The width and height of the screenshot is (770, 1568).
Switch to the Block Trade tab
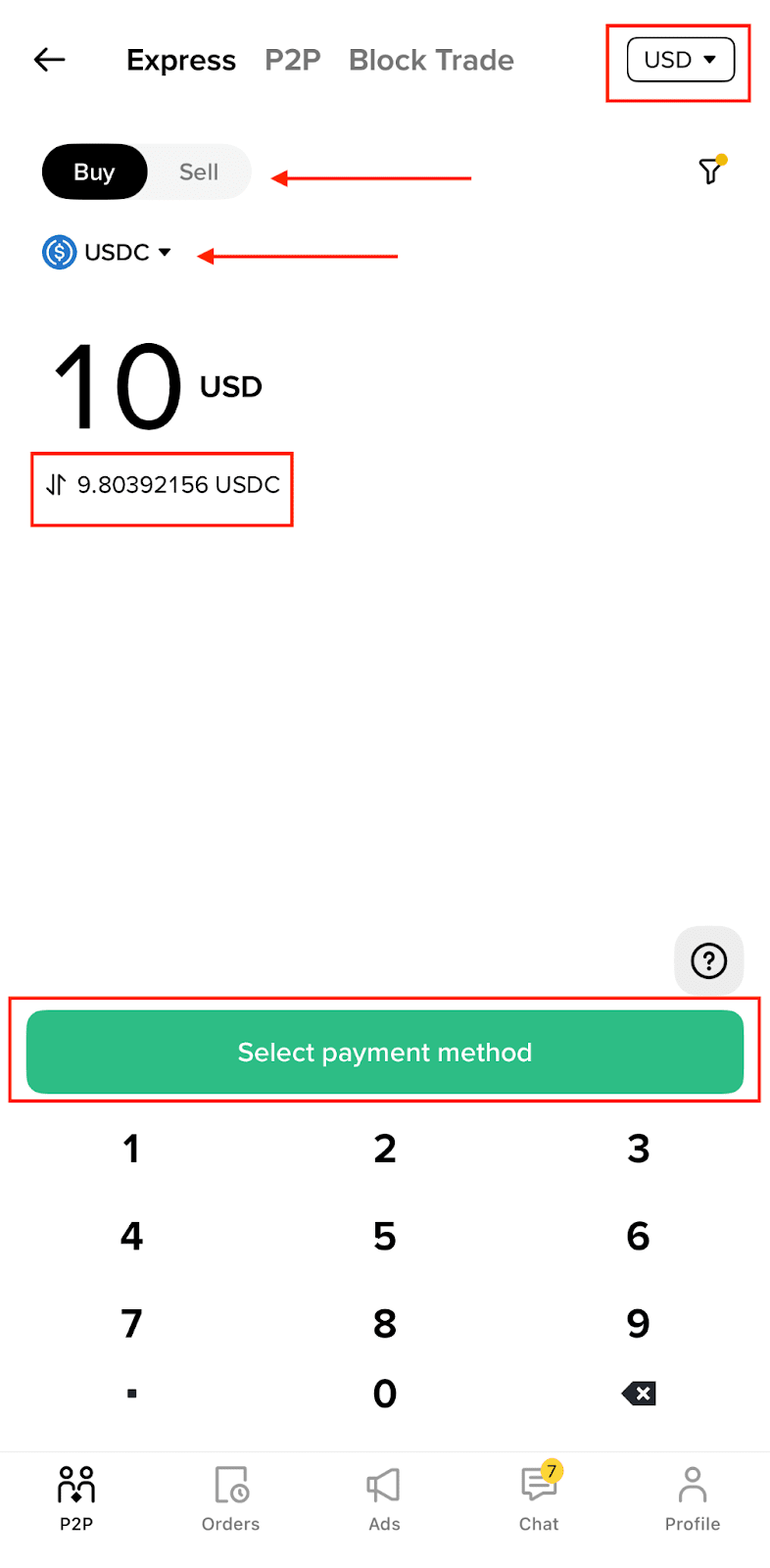click(x=431, y=60)
